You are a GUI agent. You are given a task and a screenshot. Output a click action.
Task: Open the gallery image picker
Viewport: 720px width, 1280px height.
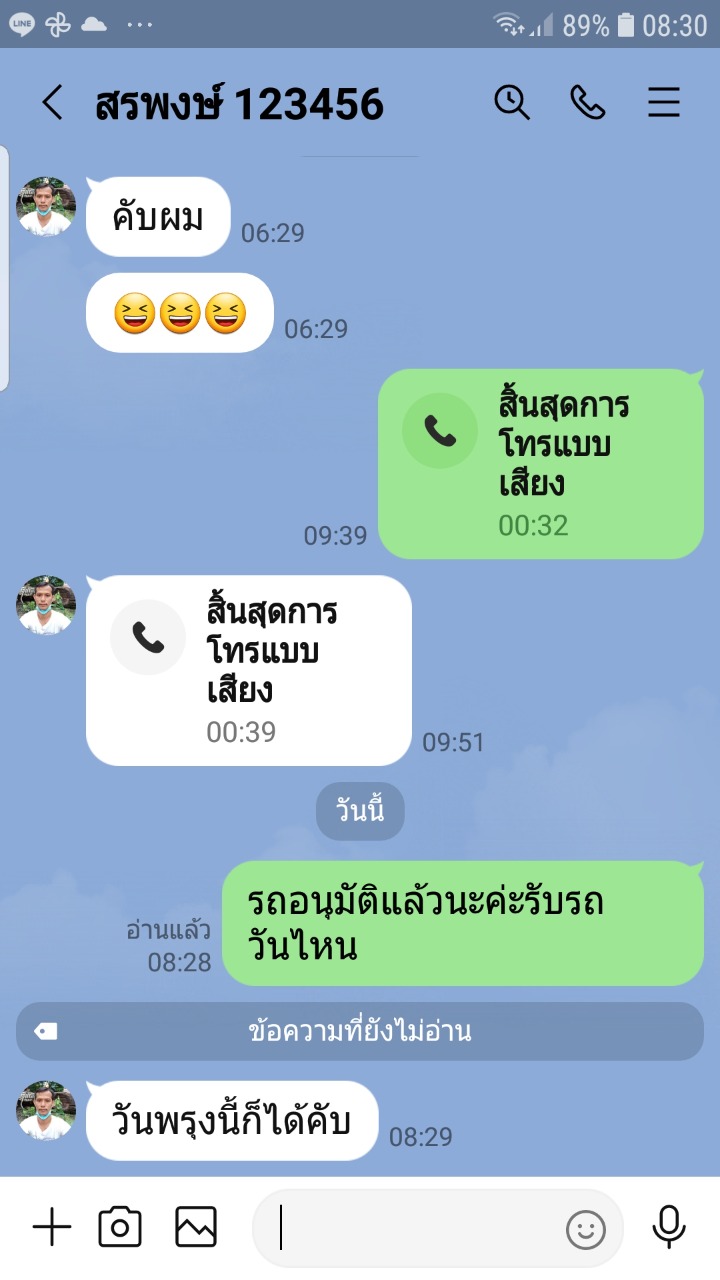pos(196,1227)
